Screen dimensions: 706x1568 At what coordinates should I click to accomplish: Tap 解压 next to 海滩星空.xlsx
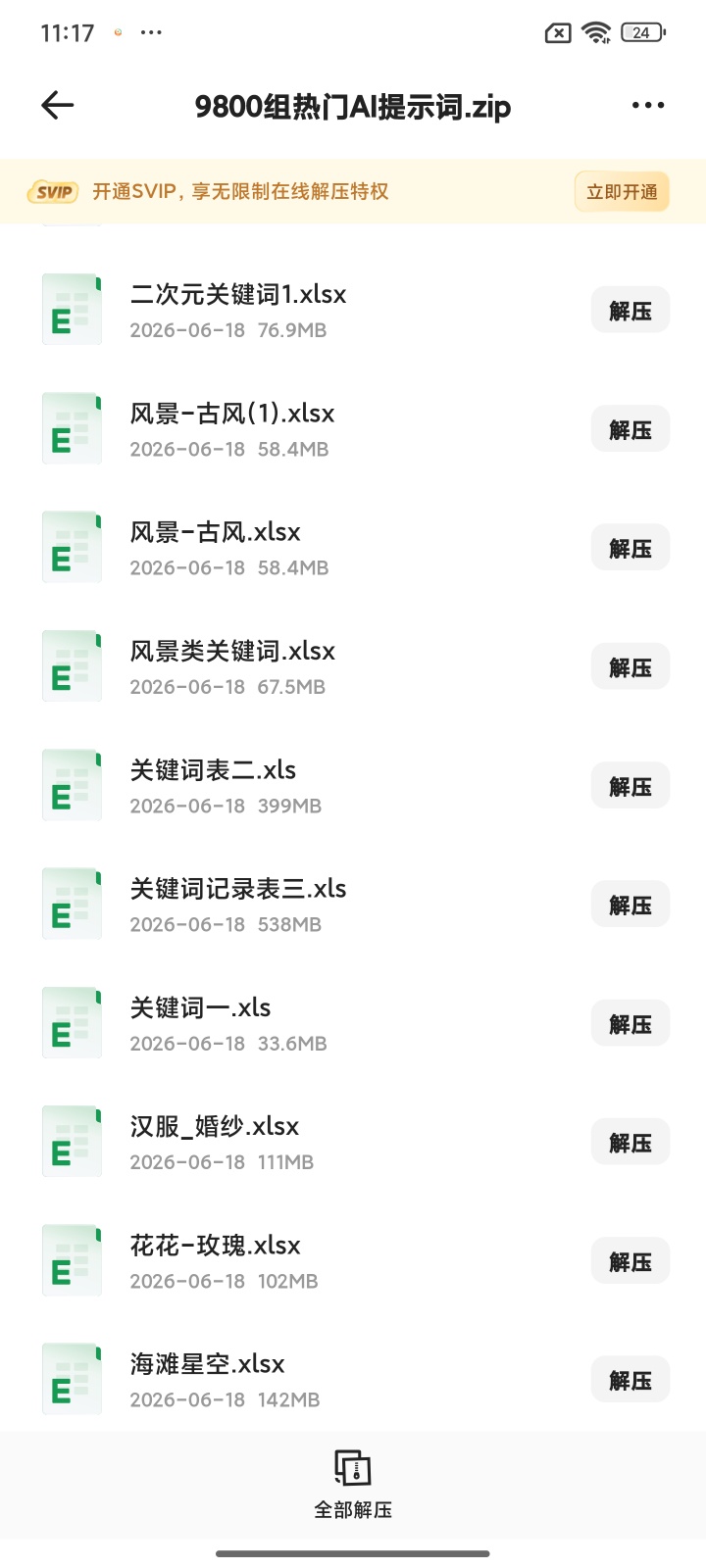point(630,1380)
